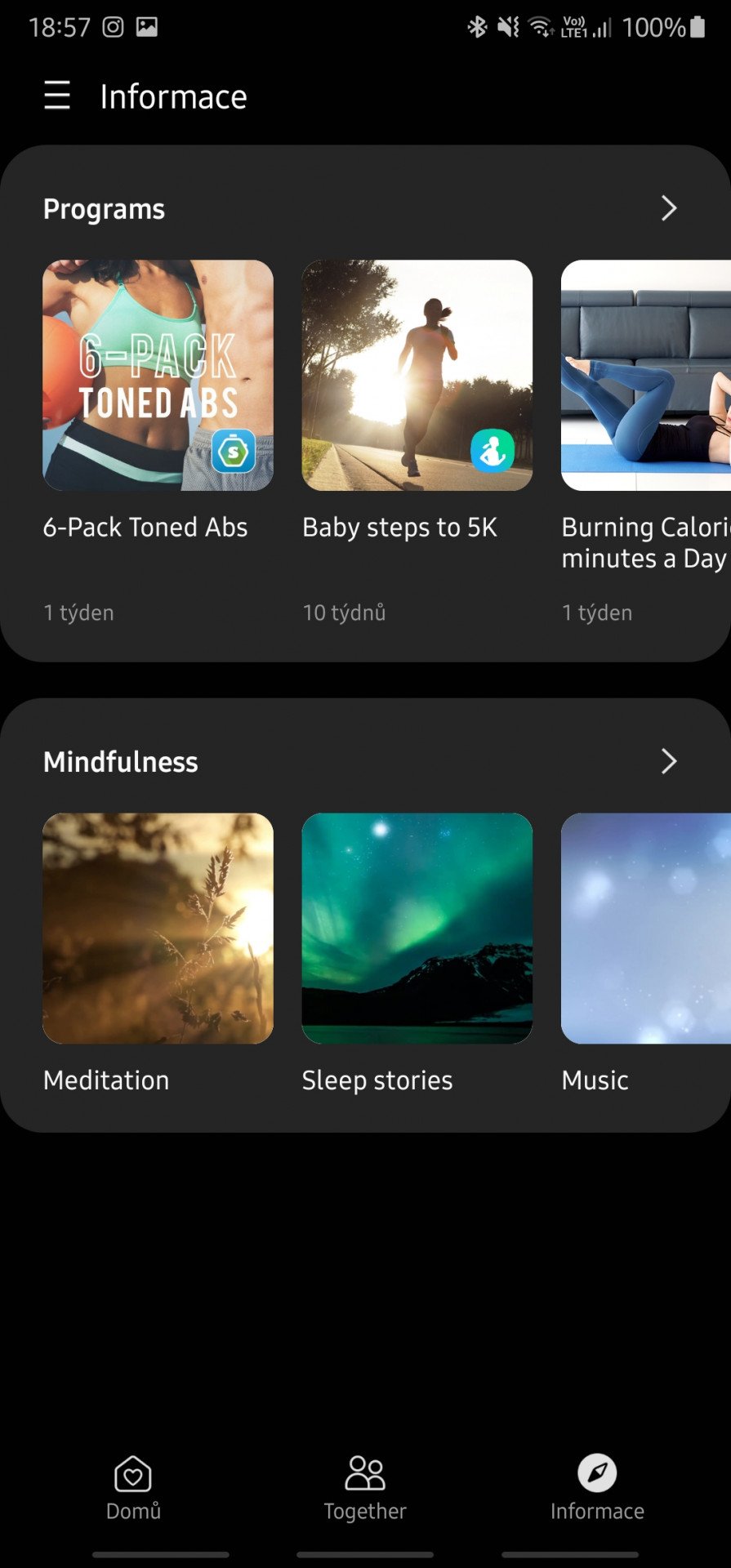Image resolution: width=731 pixels, height=1568 pixels.
Task: Select the Informace bottom tab
Action: (x=597, y=1488)
